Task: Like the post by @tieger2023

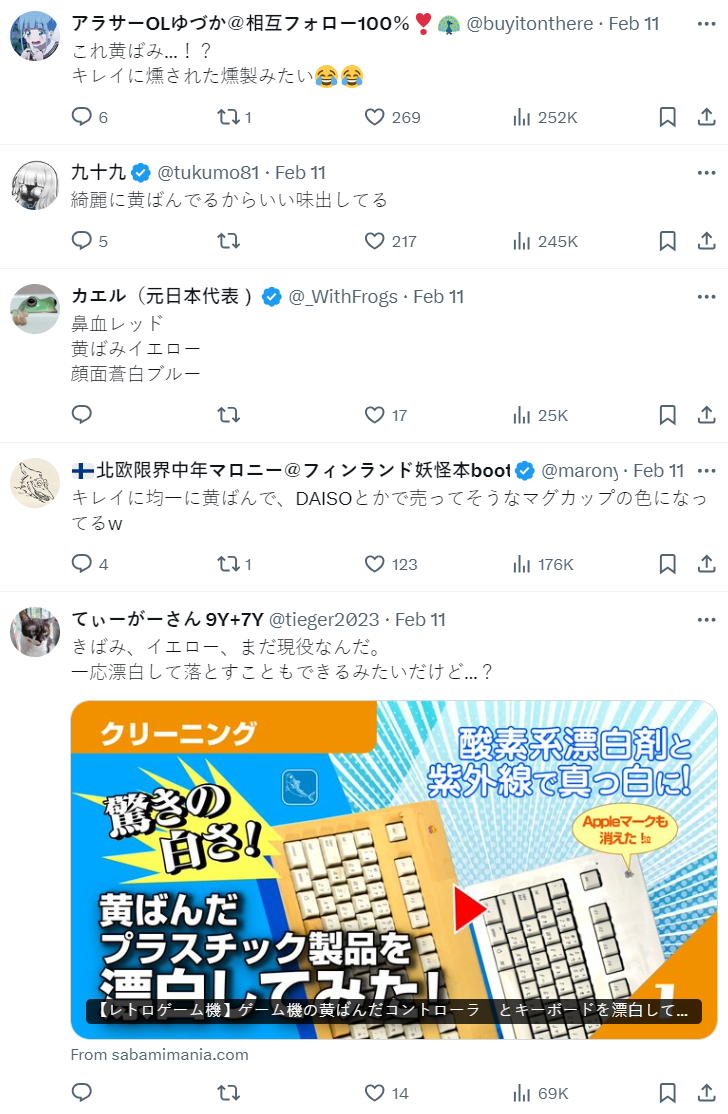Action: click(x=375, y=1093)
